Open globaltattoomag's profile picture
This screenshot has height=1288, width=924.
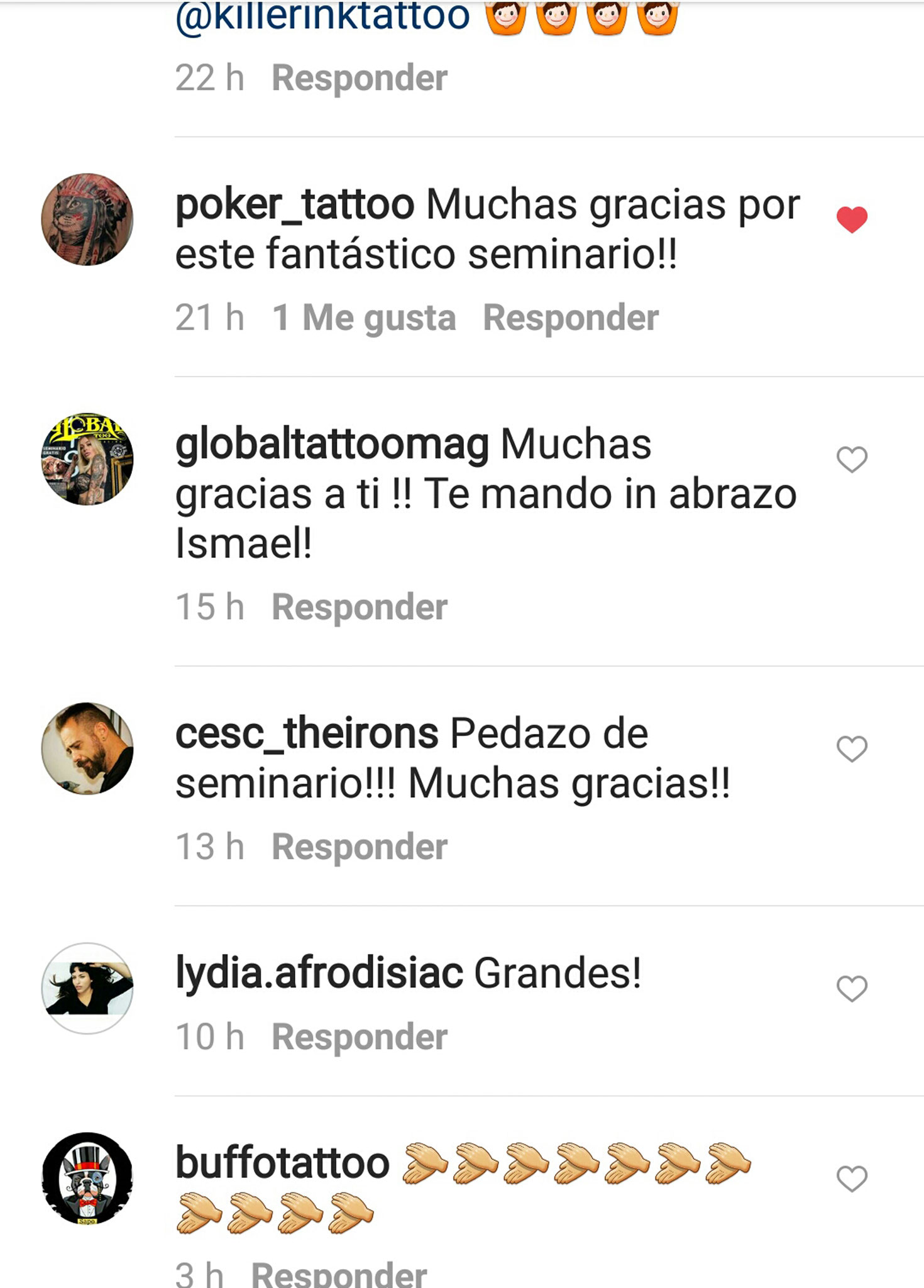click(x=87, y=459)
